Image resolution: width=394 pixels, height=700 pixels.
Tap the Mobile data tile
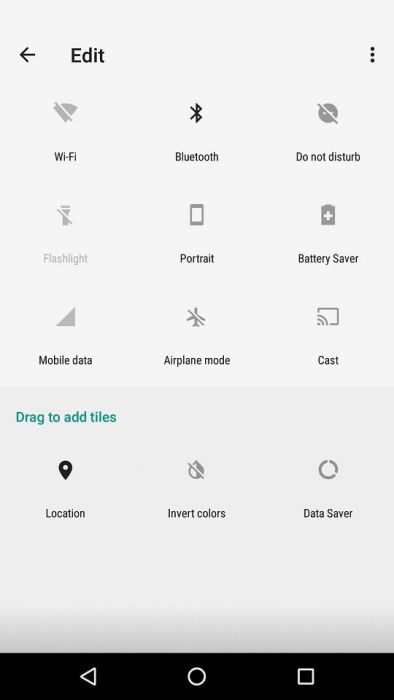click(65, 335)
